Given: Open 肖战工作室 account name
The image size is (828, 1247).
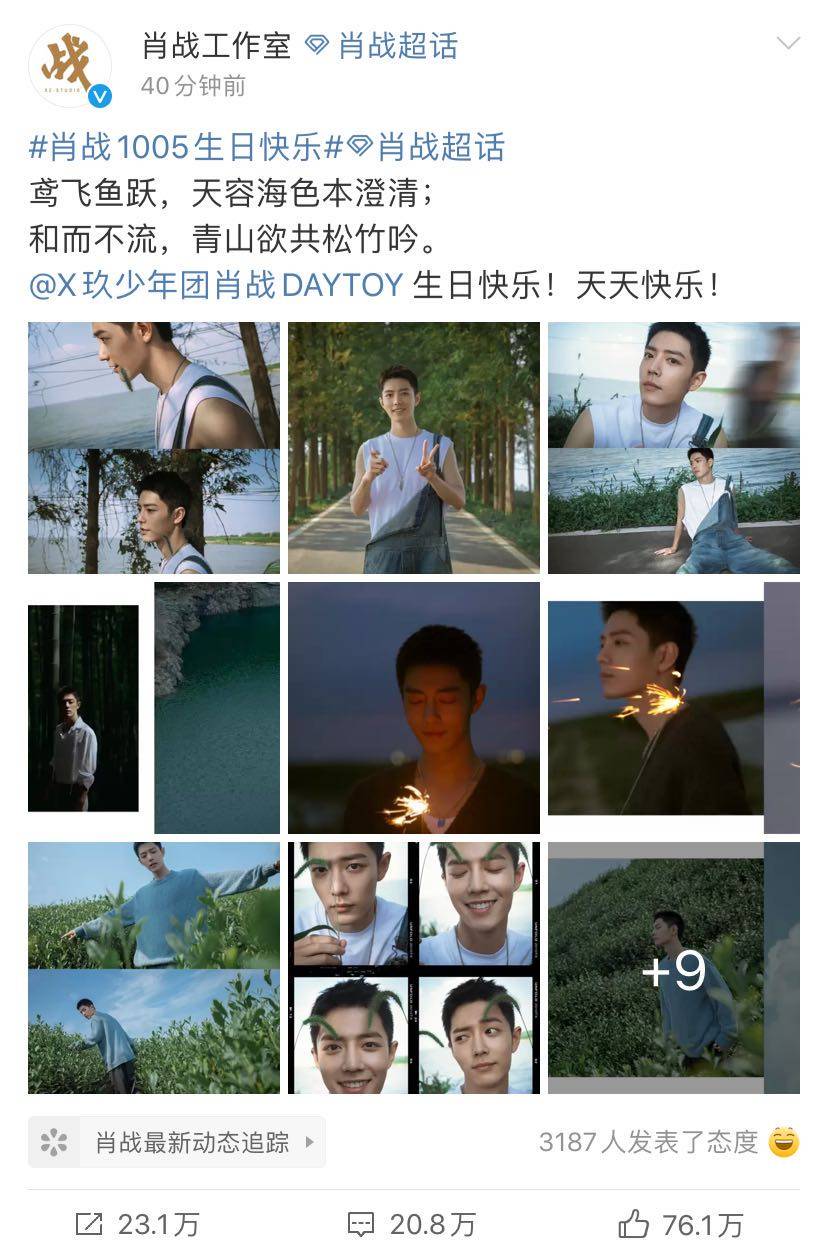Looking at the screenshot, I should 216,46.
